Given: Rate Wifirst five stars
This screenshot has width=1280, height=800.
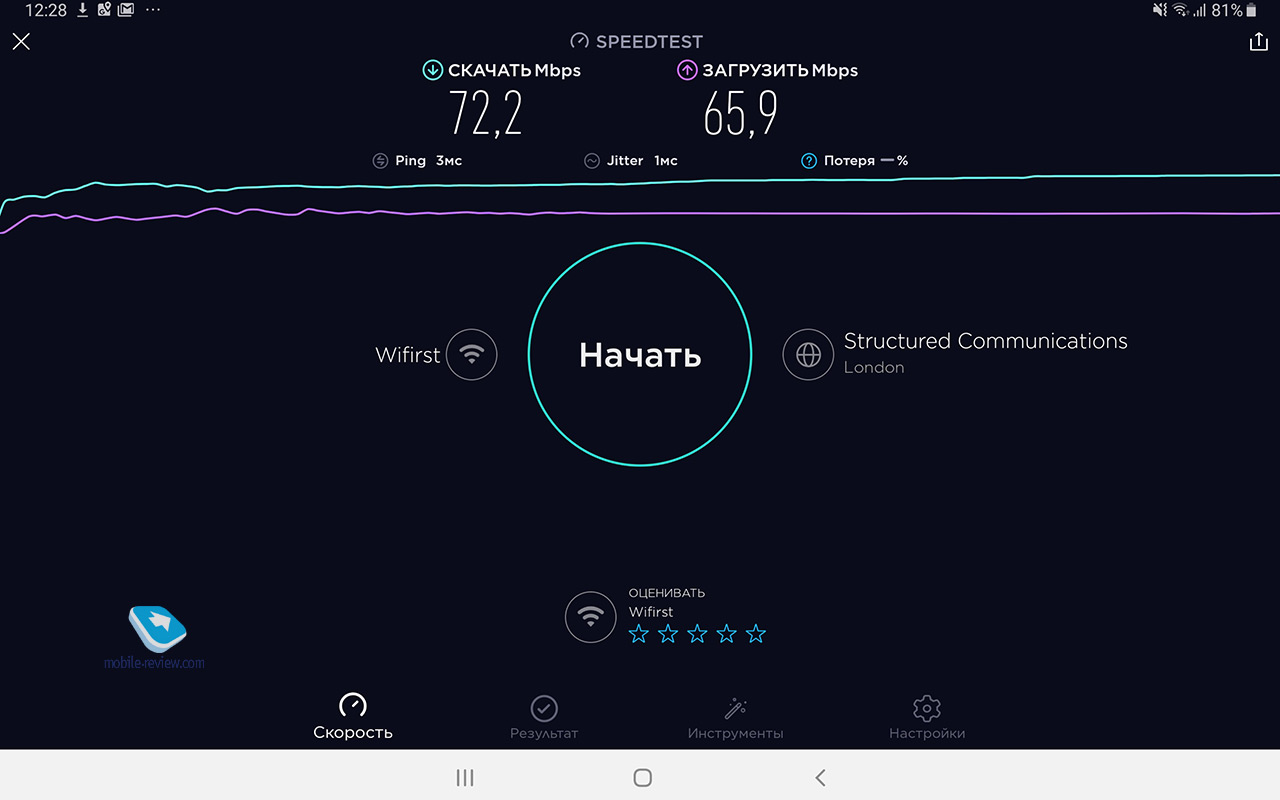Looking at the screenshot, I should coord(756,634).
